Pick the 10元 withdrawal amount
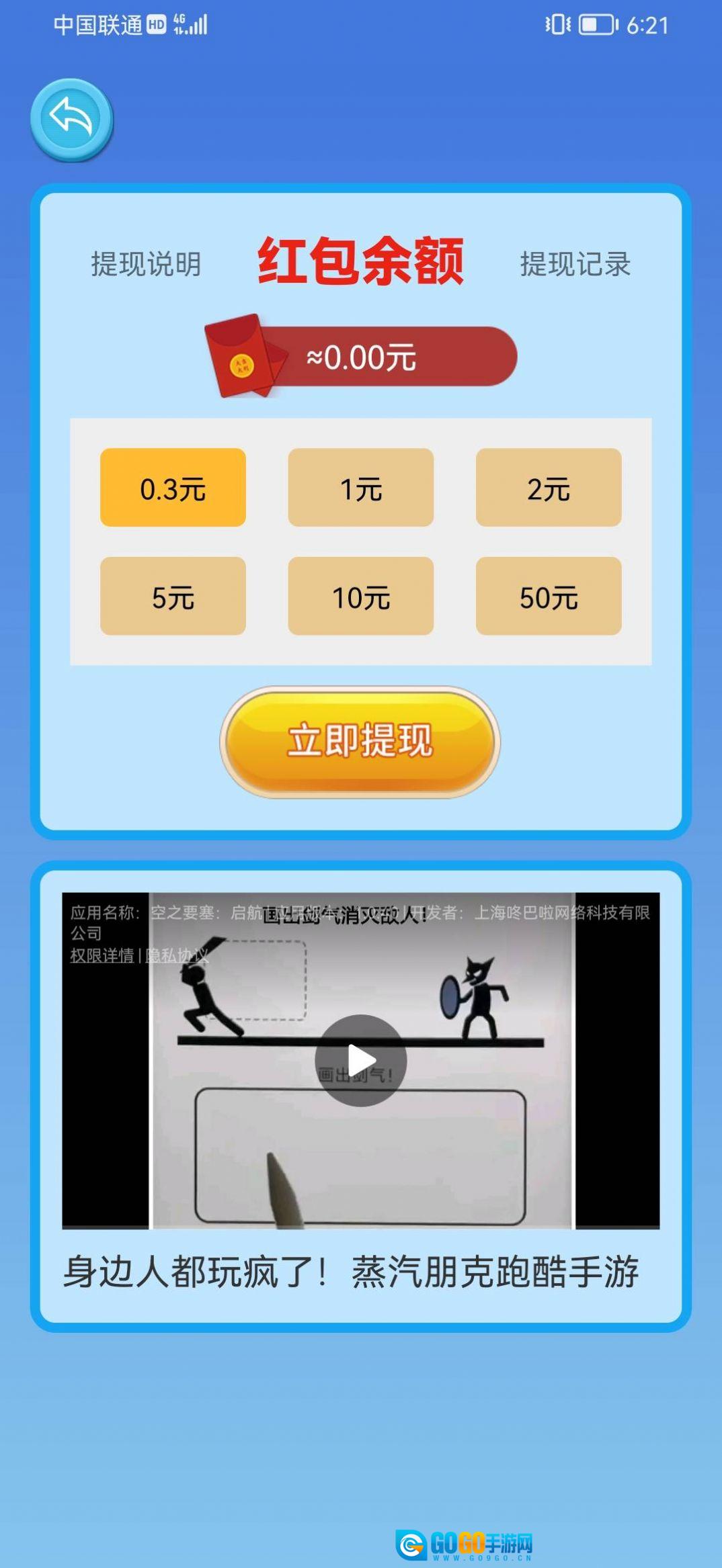 (x=361, y=596)
